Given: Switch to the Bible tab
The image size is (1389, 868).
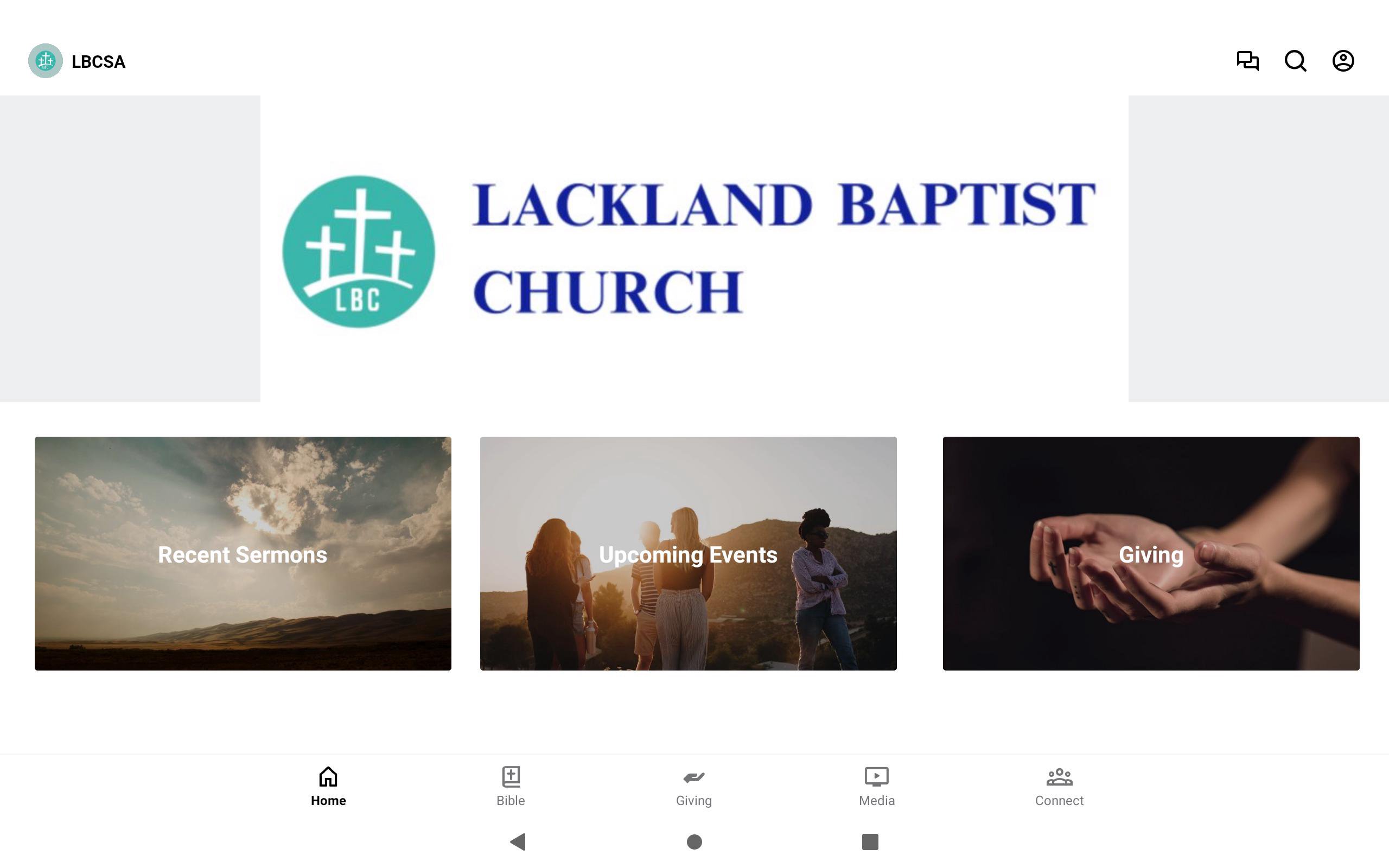Looking at the screenshot, I should tap(510, 787).
